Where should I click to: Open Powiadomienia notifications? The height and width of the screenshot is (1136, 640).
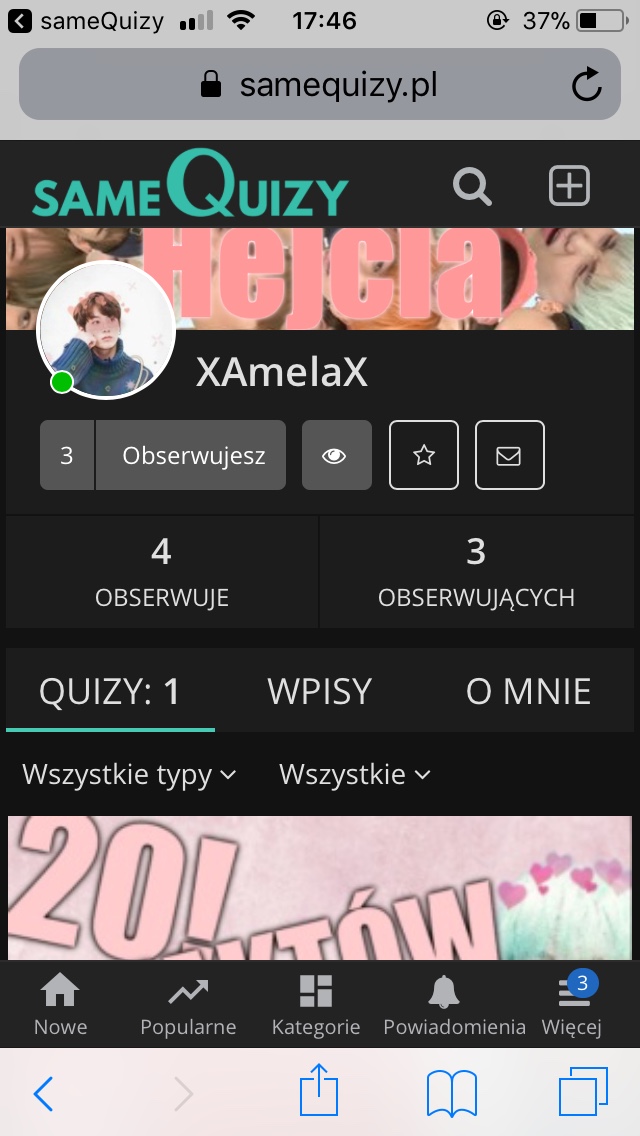coord(454,1005)
